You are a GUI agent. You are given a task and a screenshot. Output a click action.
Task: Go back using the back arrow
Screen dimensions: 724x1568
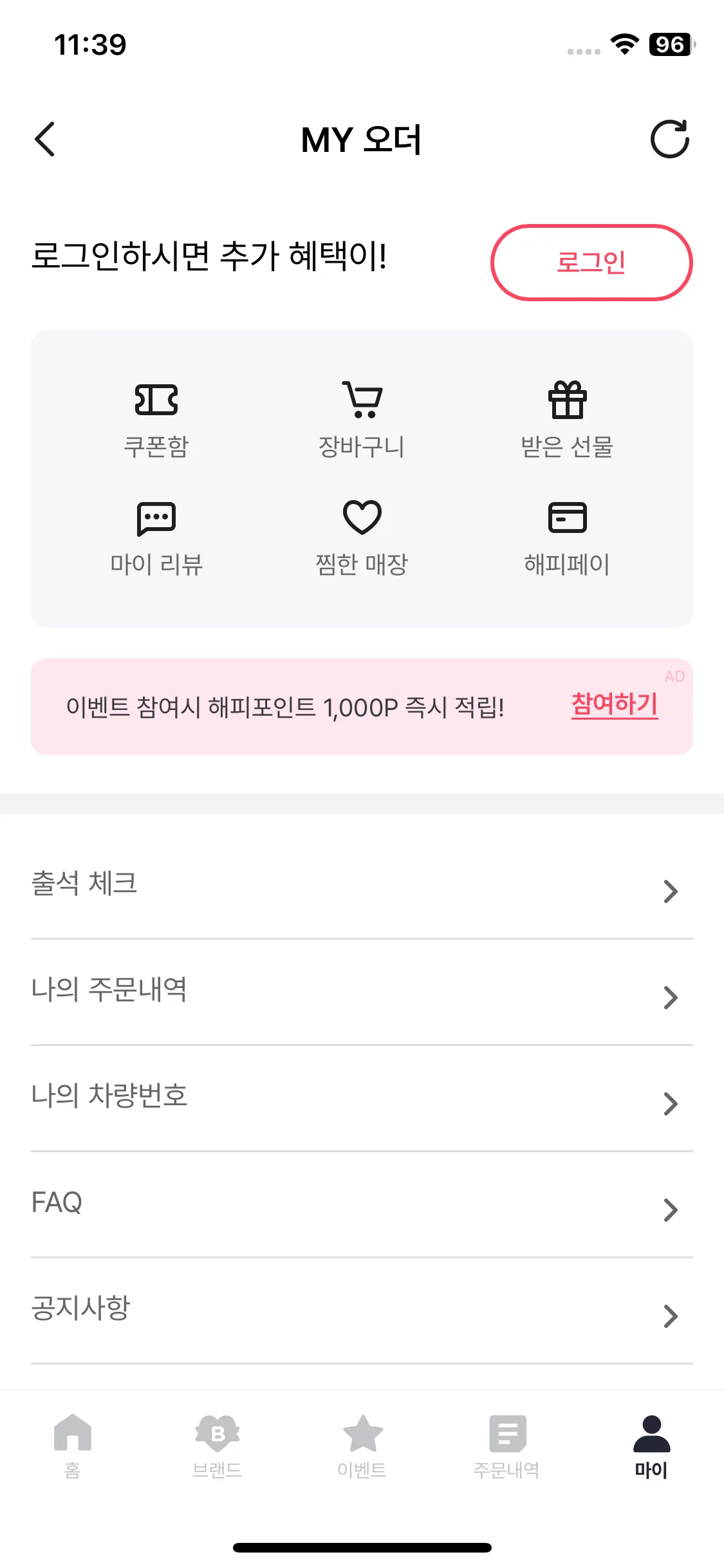(x=45, y=139)
